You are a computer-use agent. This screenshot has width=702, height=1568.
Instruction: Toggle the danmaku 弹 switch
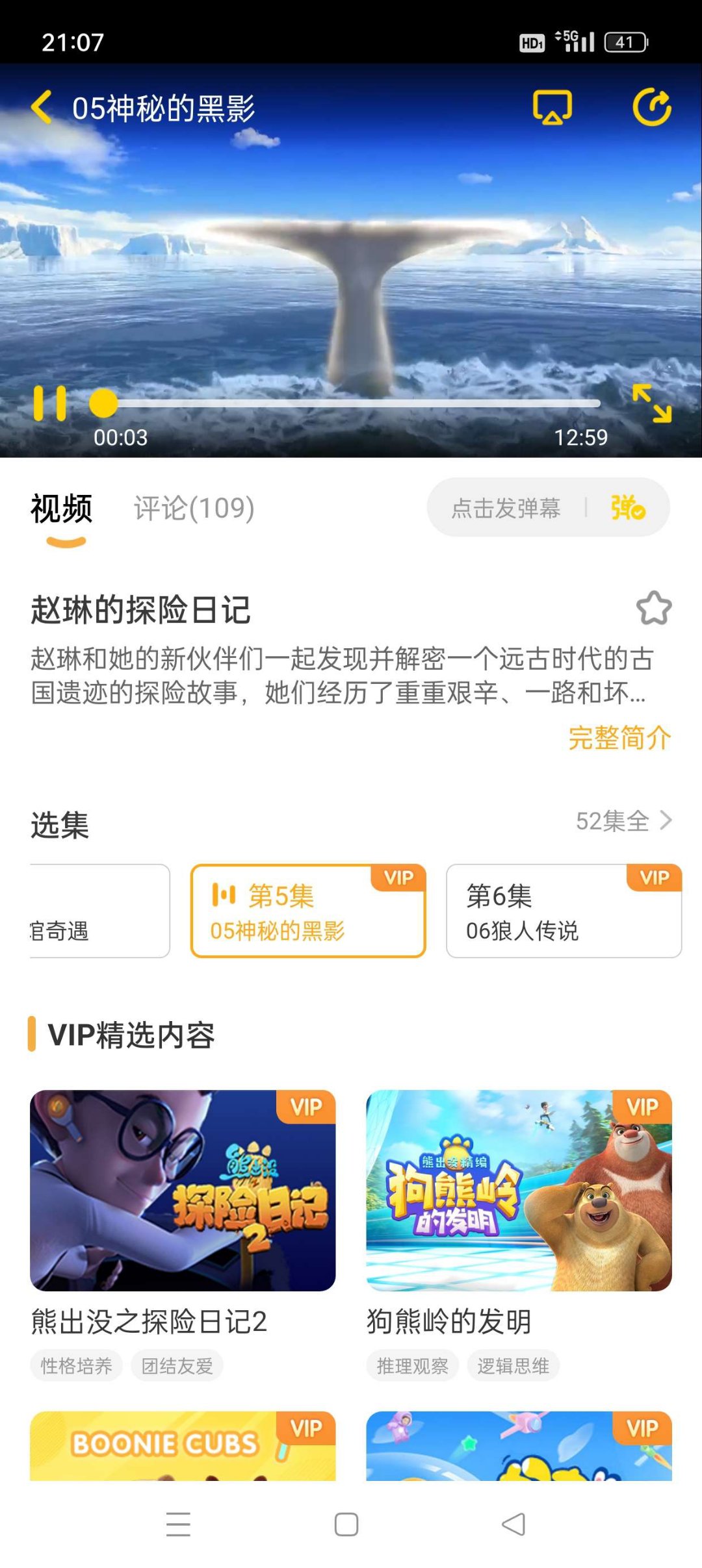[x=627, y=508]
